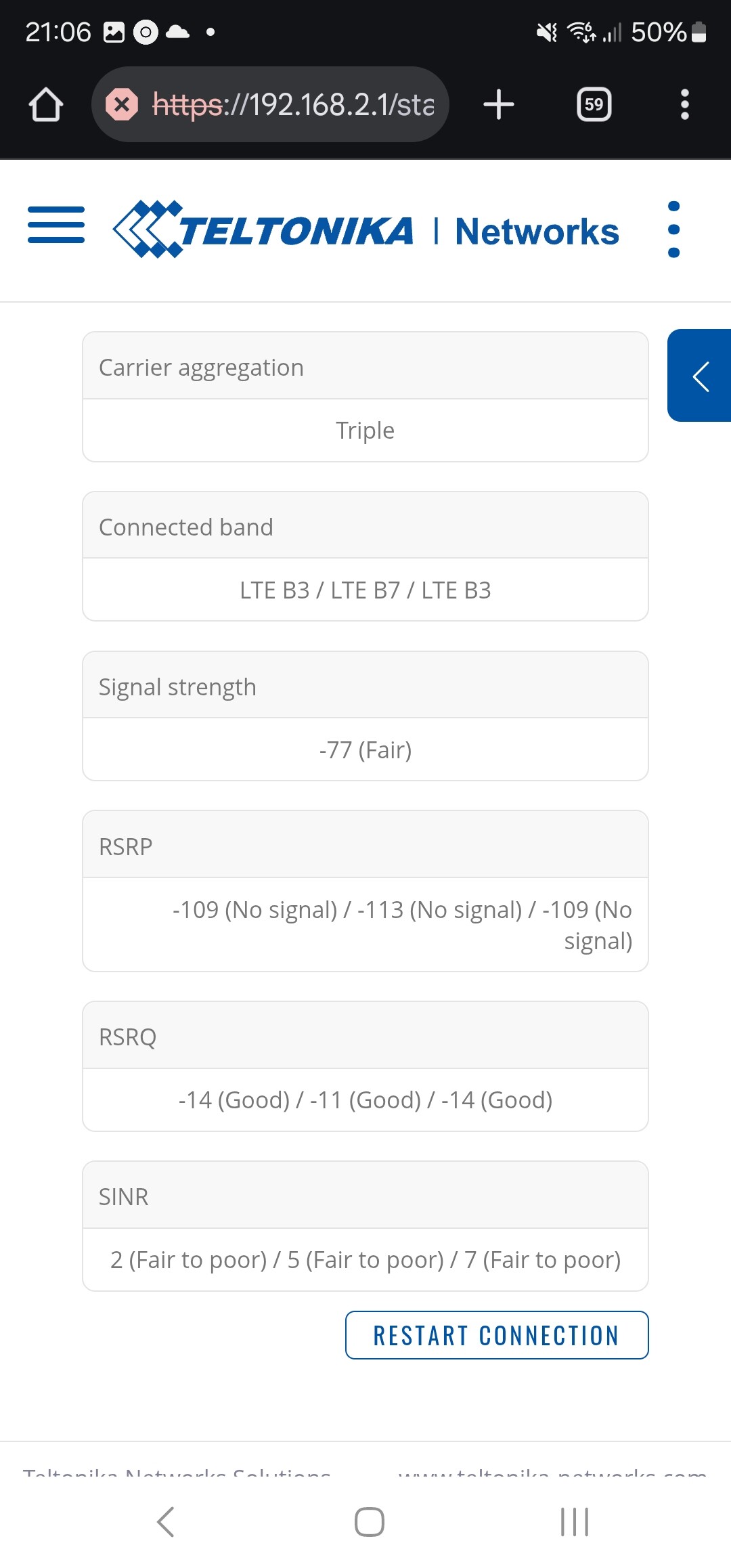Viewport: 731px width, 1568px height.
Task: Open the Teltonika page three-dot menu
Action: coord(673,230)
